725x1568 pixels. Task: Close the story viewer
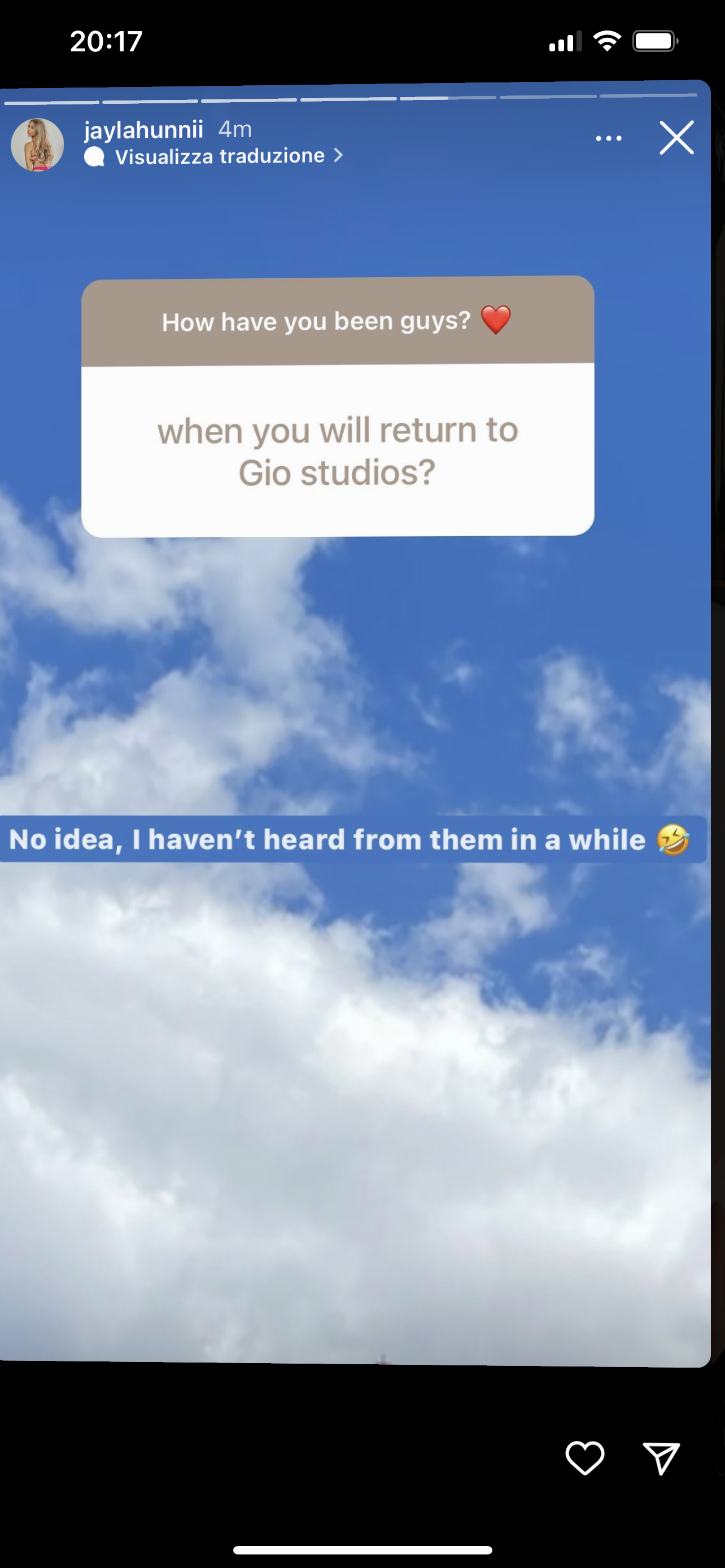(676, 138)
